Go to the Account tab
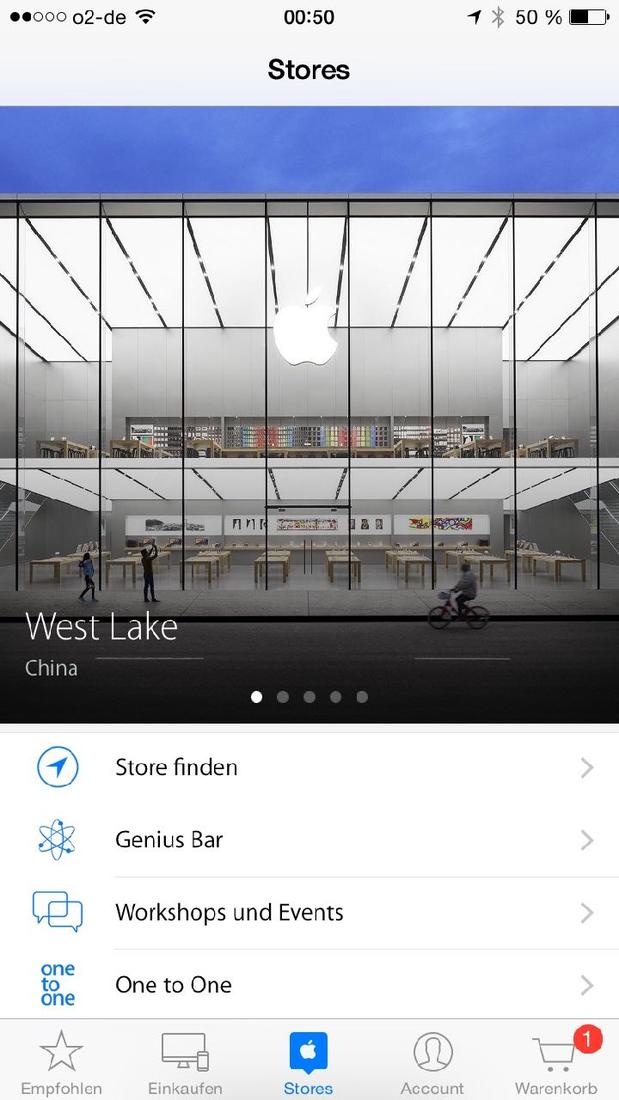The image size is (619, 1100). (x=432, y=1062)
